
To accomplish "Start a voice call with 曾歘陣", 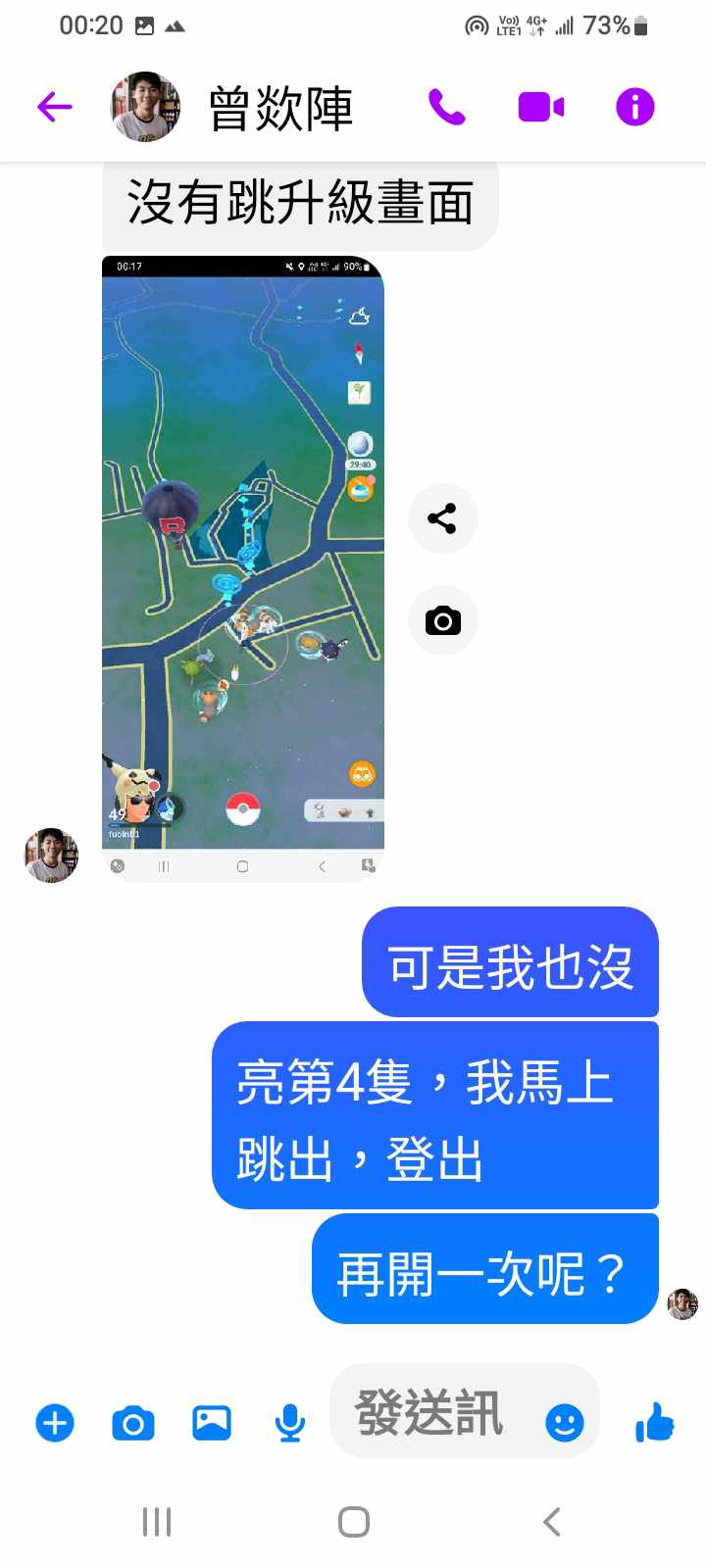I will pyautogui.click(x=446, y=107).
